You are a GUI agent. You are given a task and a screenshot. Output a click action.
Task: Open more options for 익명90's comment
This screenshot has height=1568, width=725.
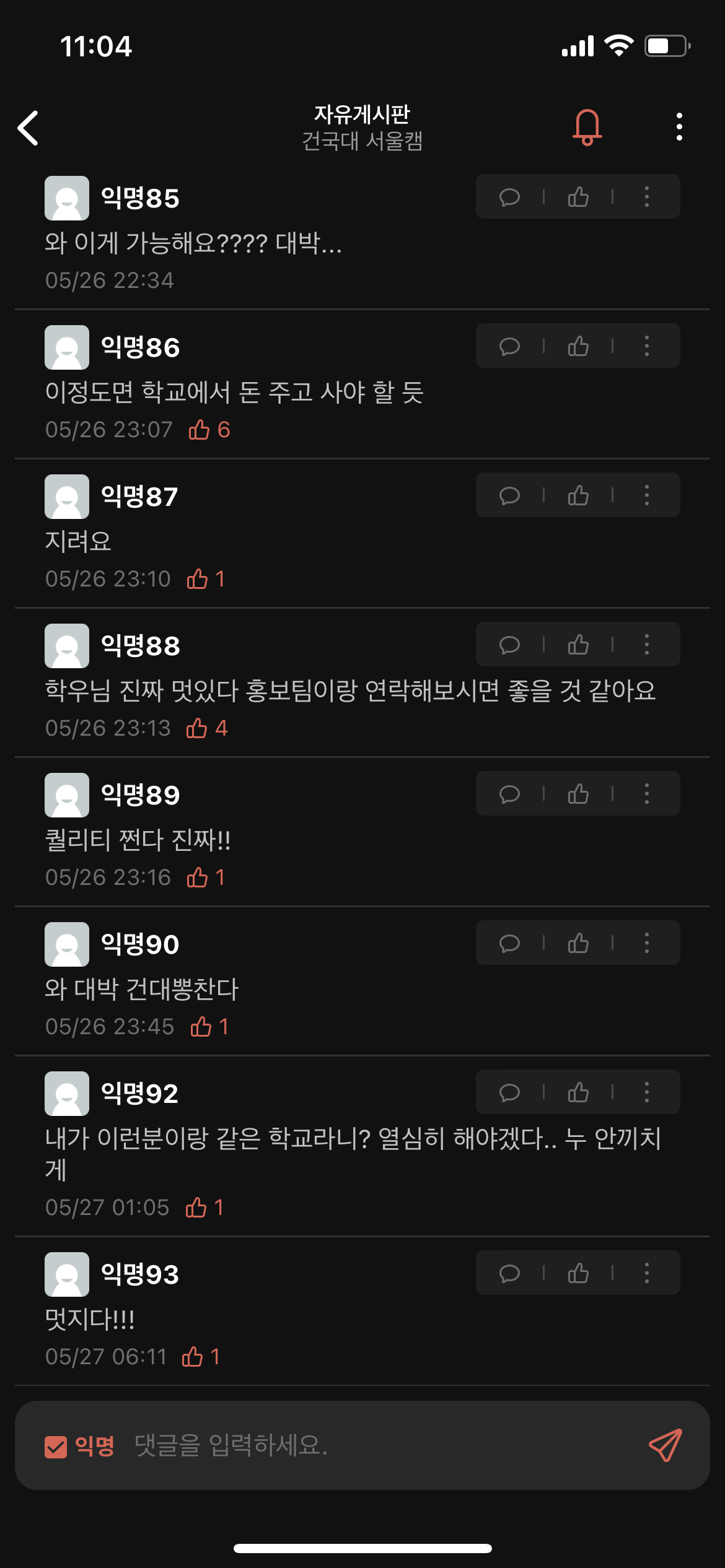646,943
